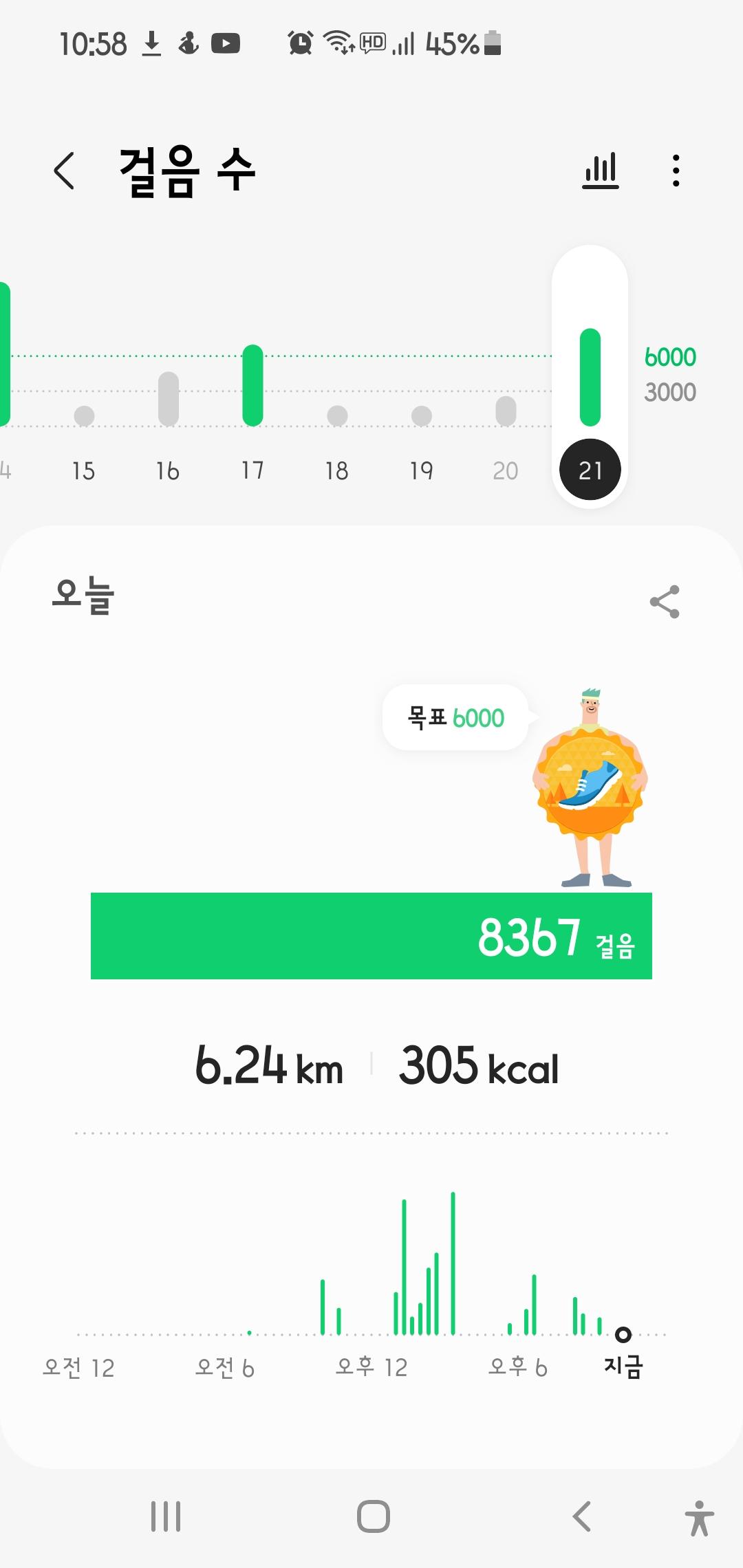The image size is (743, 1568).
Task: Select day 16 in the step chart
Action: pyautogui.click(x=168, y=470)
